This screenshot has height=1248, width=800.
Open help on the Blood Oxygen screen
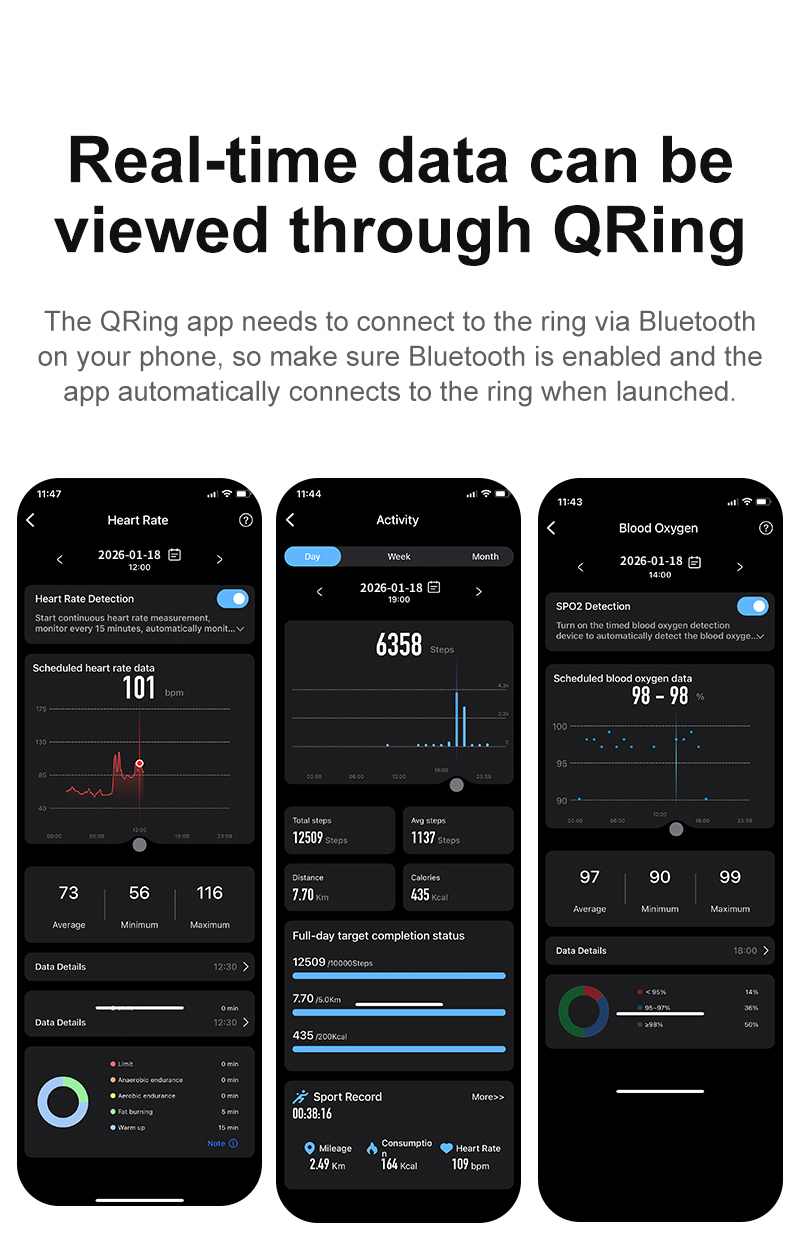[x=765, y=528]
